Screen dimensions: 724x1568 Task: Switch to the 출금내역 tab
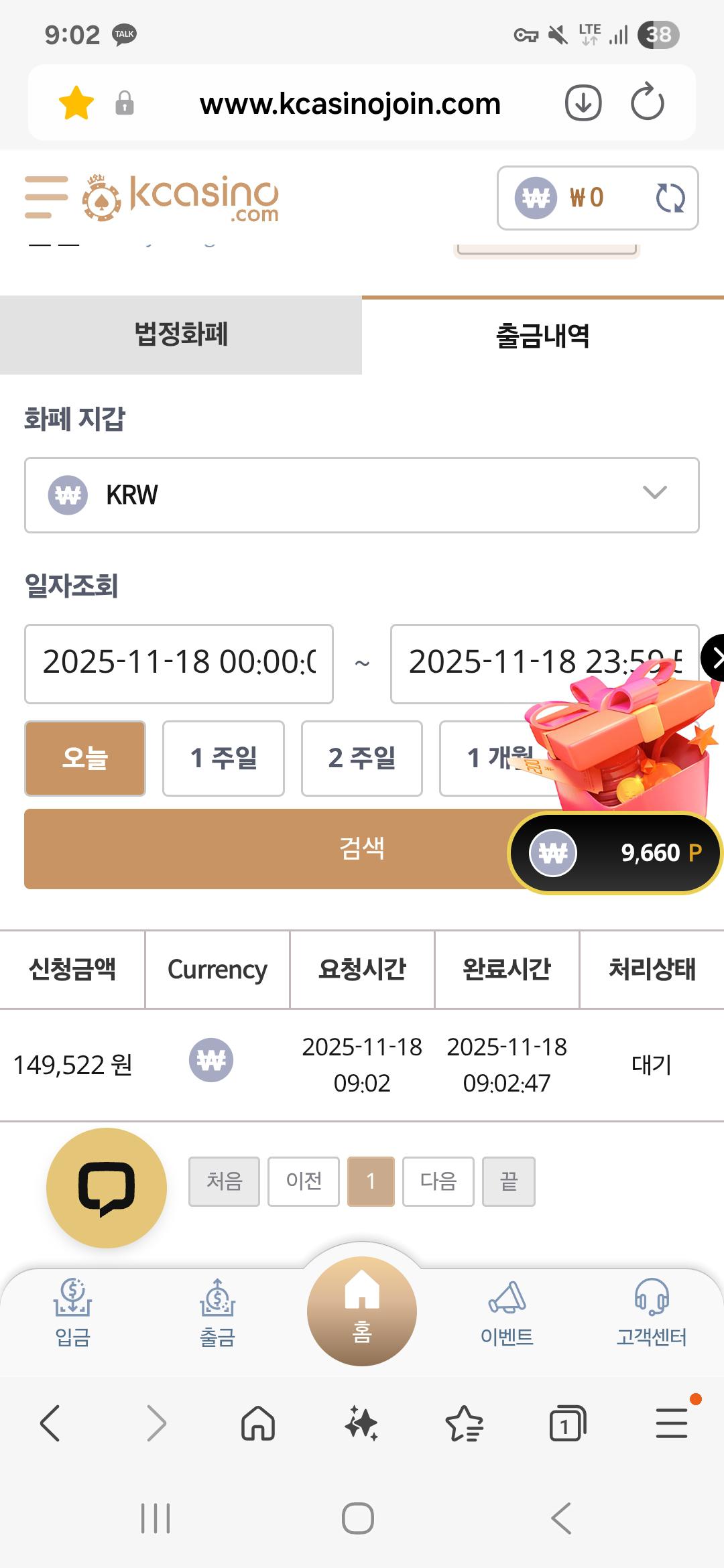click(542, 336)
